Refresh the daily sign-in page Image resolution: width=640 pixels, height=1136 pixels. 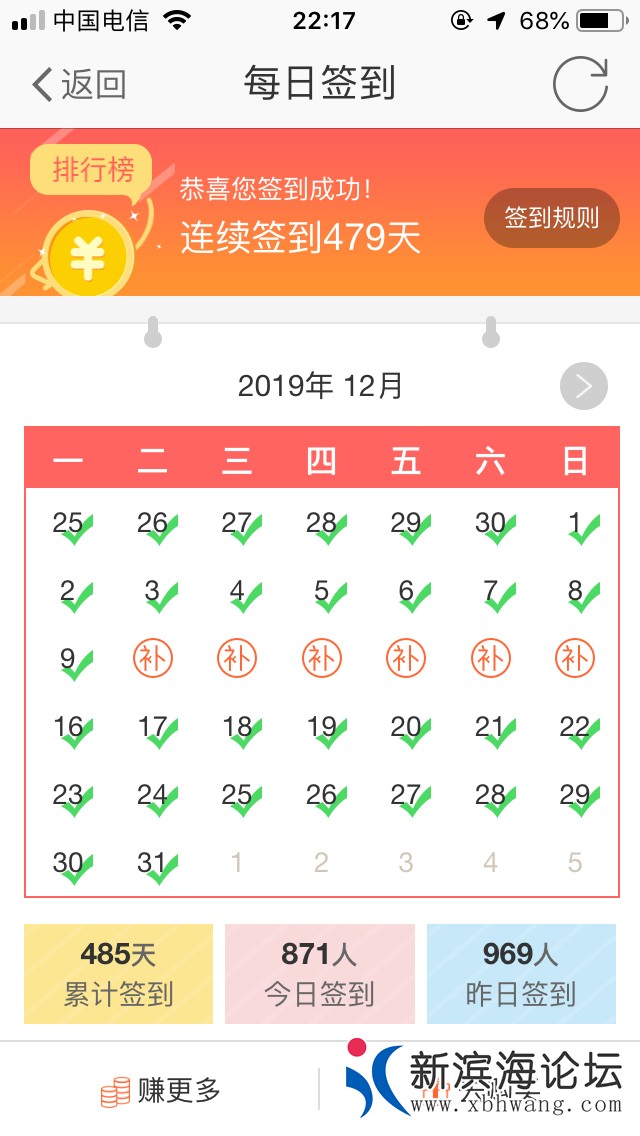click(x=580, y=84)
